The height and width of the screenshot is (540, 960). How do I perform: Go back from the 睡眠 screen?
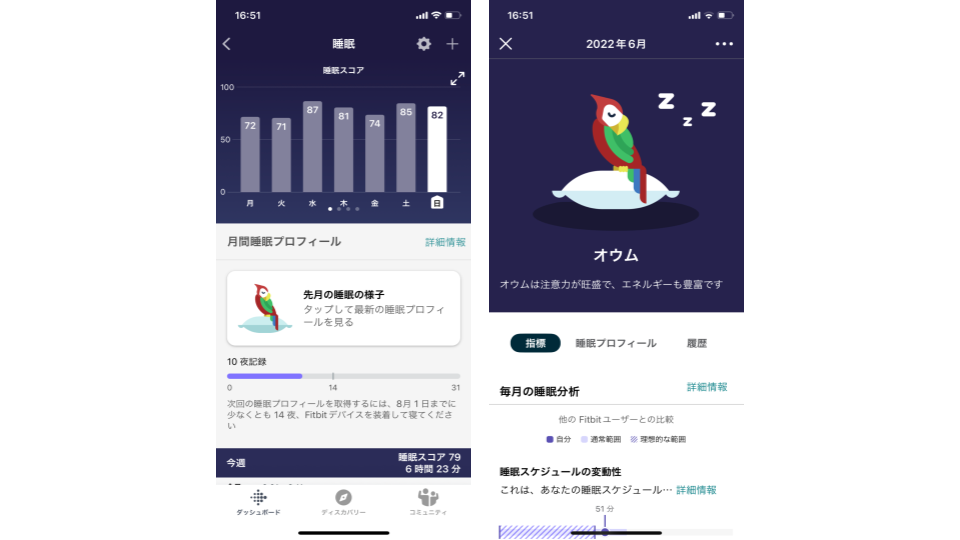click(227, 44)
